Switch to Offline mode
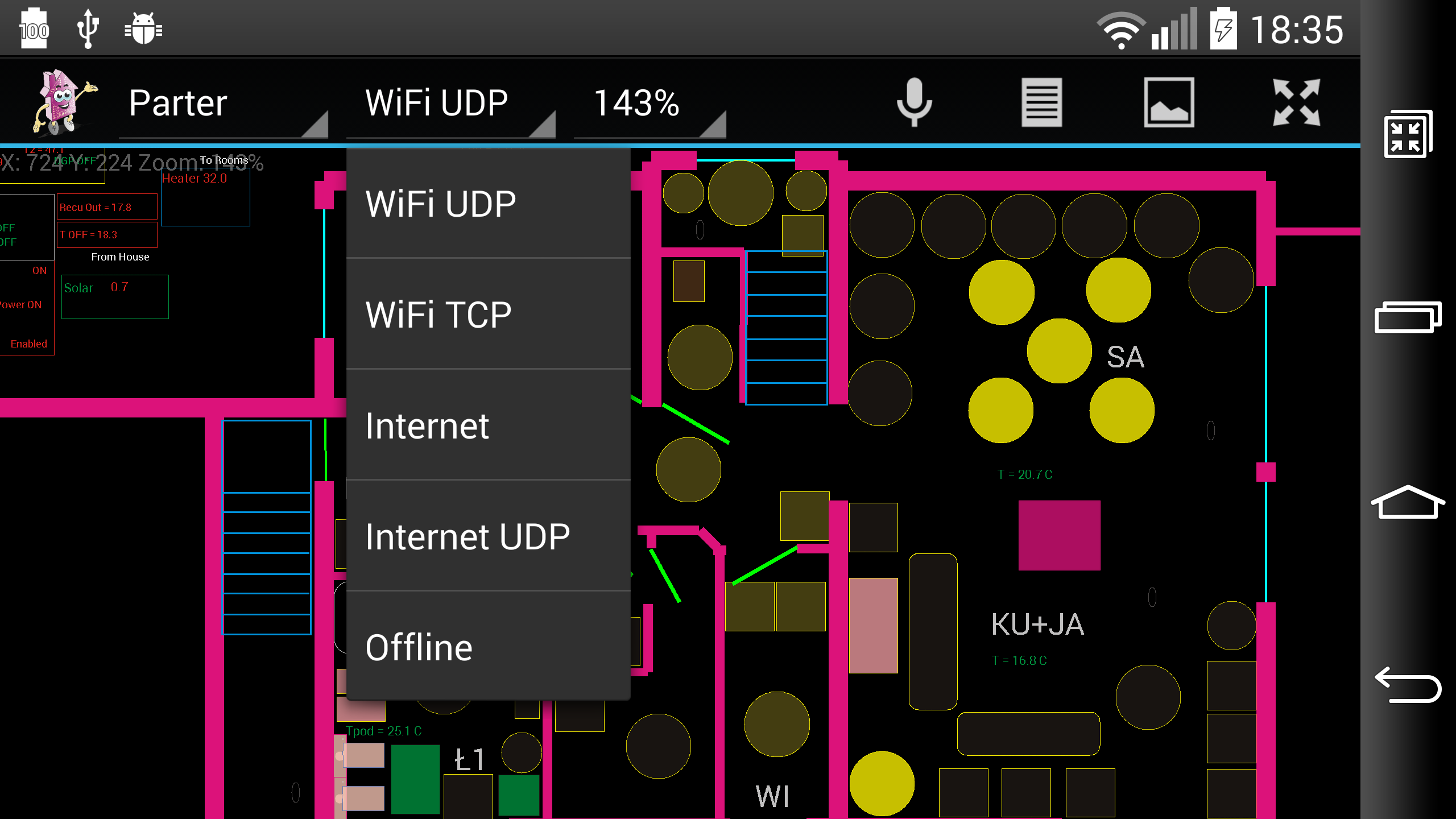This screenshot has height=819, width=1456. click(x=488, y=647)
